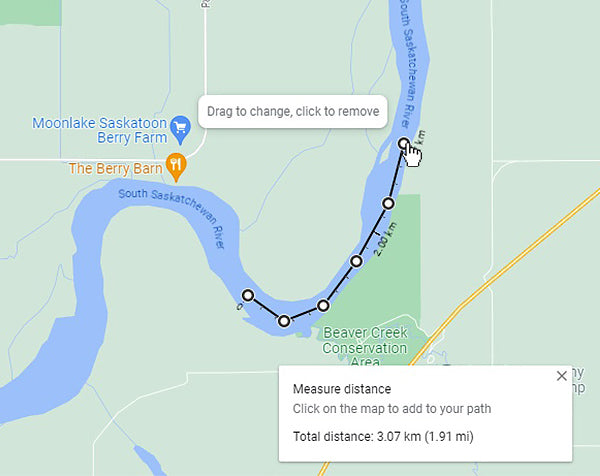Remove the starting point of measured path
600x476 pixels.
tap(248, 295)
